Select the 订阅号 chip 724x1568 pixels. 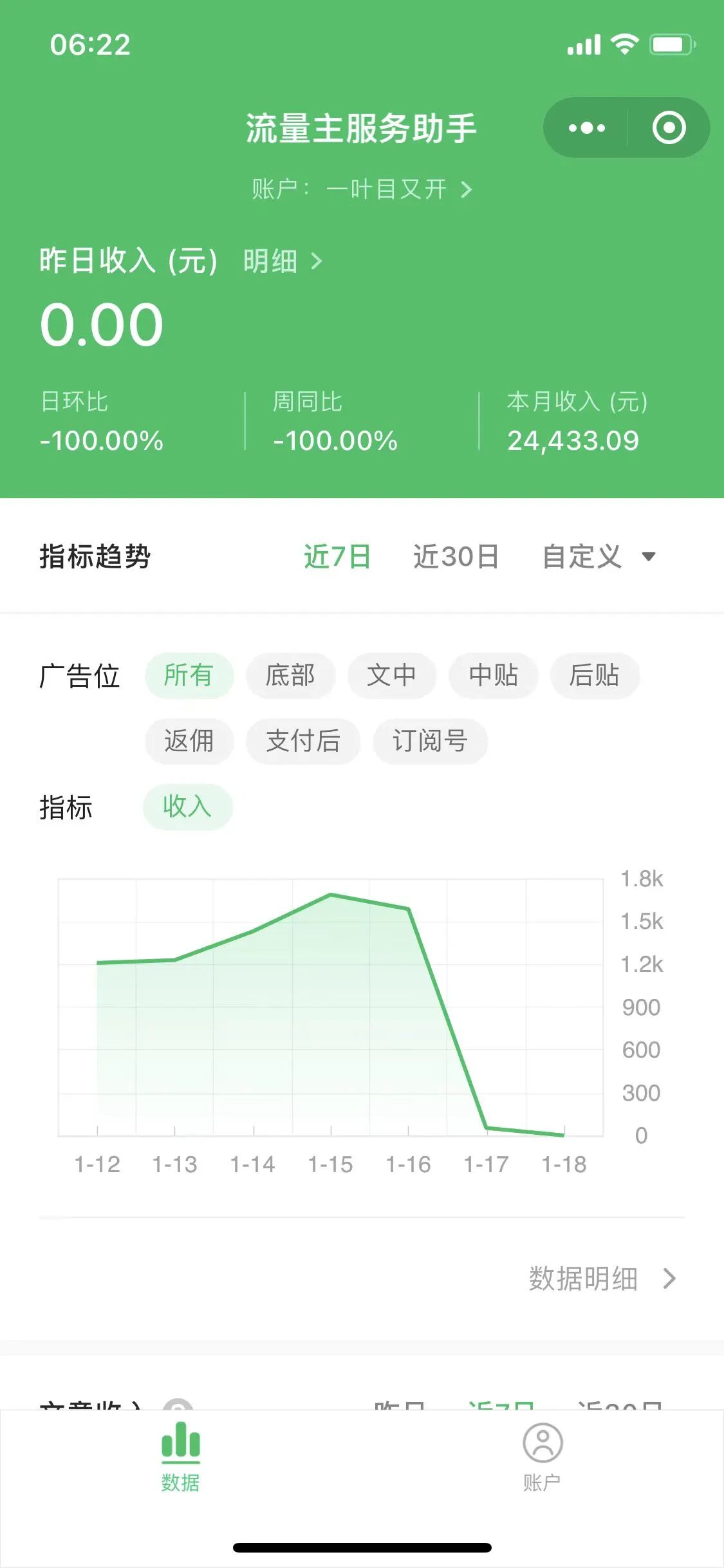[430, 742]
